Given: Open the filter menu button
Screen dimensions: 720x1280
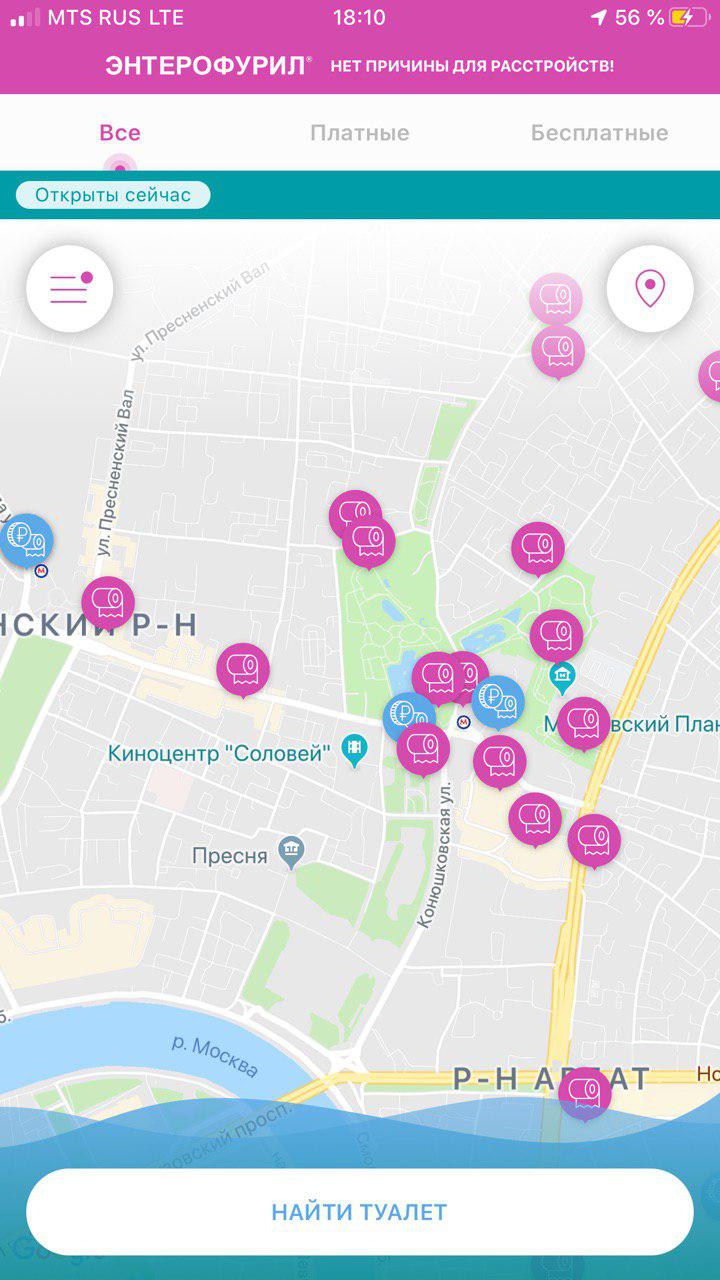Looking at the screenshot, I should [70, 289].
